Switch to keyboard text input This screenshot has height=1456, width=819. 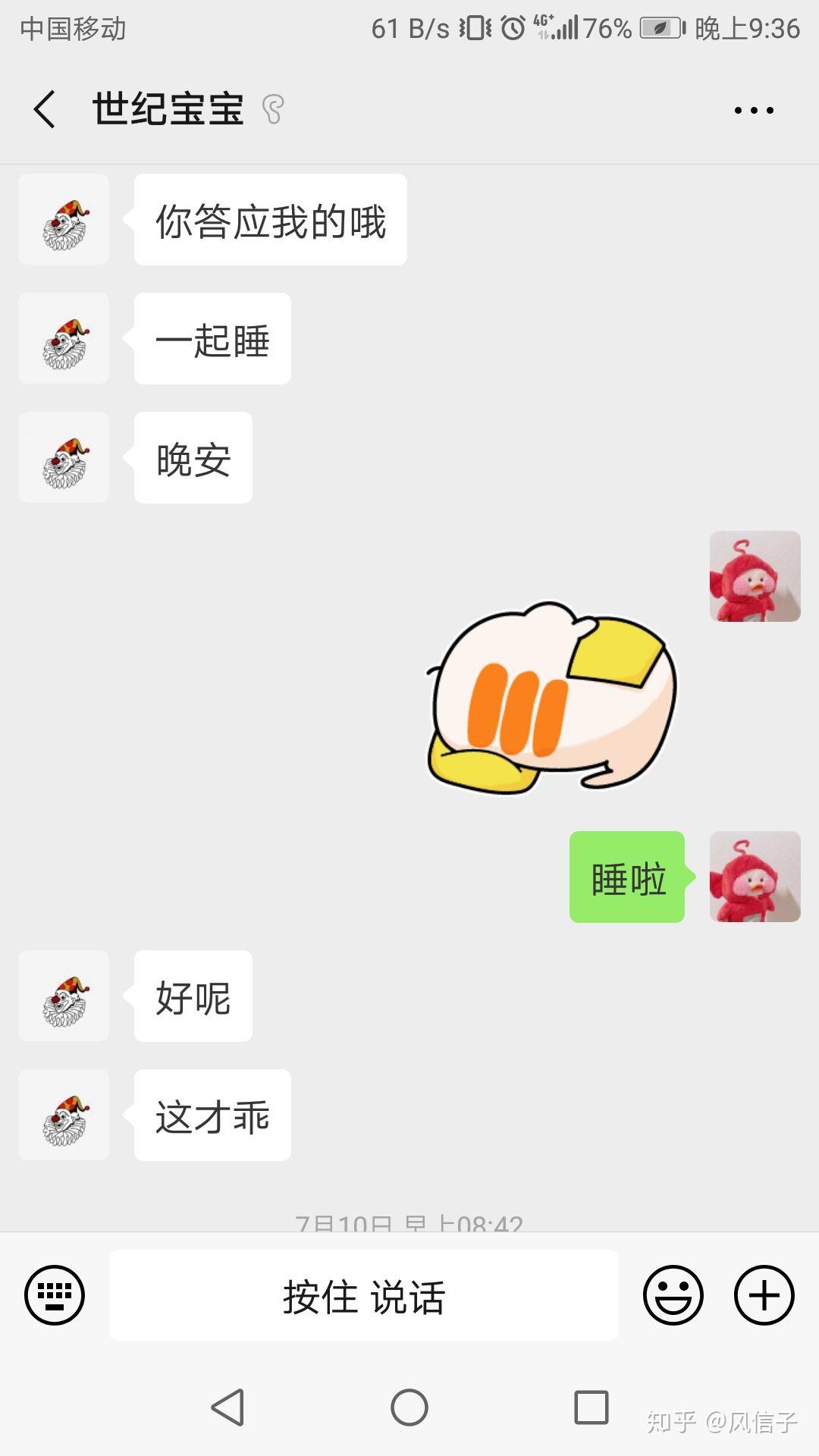click(55, 1295)
